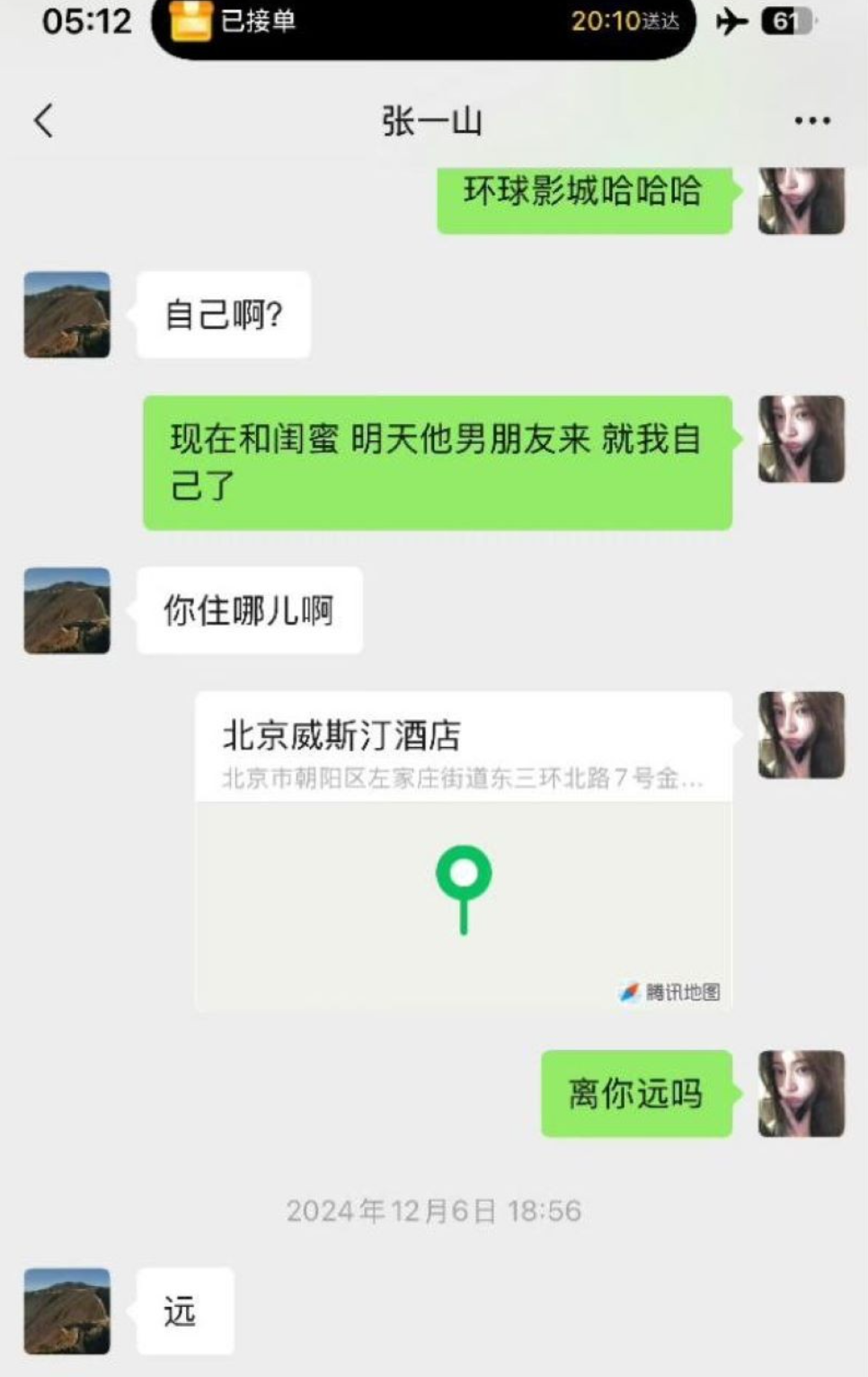
Task: View sender avatar beside 自己啊? message
Action: [67, 315]
